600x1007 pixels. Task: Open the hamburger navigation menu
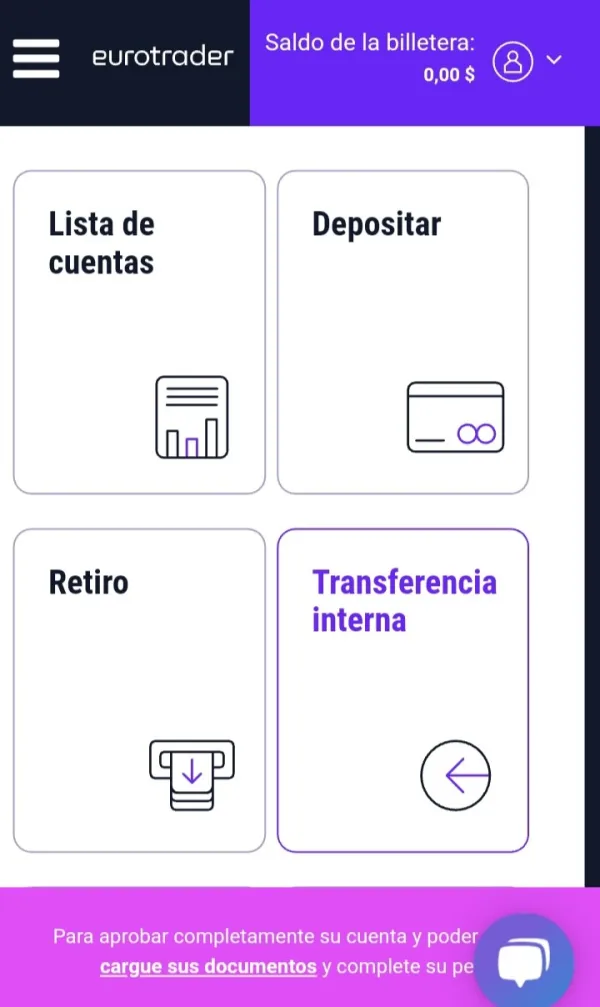pos(36,58)
